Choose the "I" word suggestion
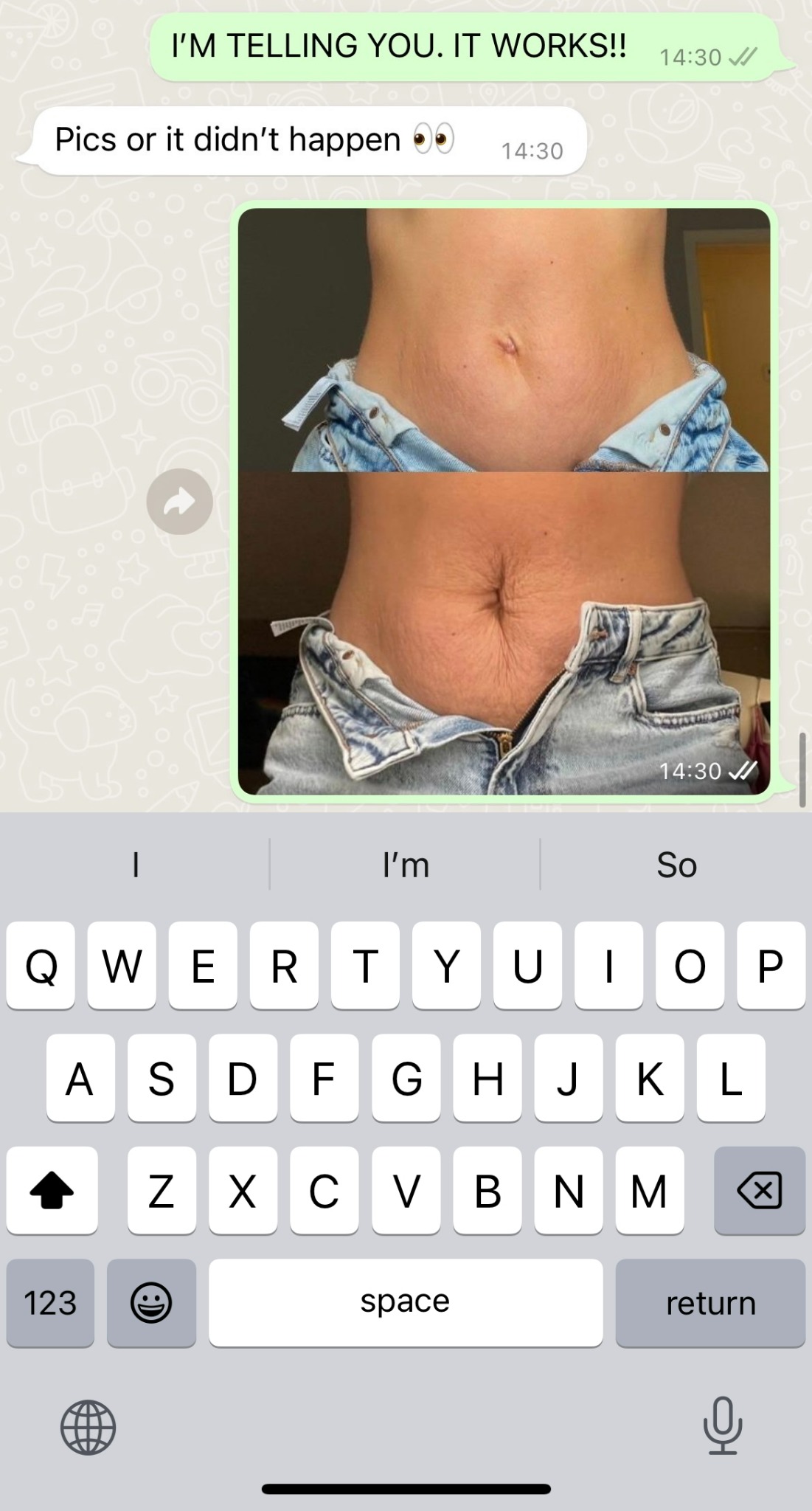The height and width of the screenshot is (1511, 812). point(136,864)
